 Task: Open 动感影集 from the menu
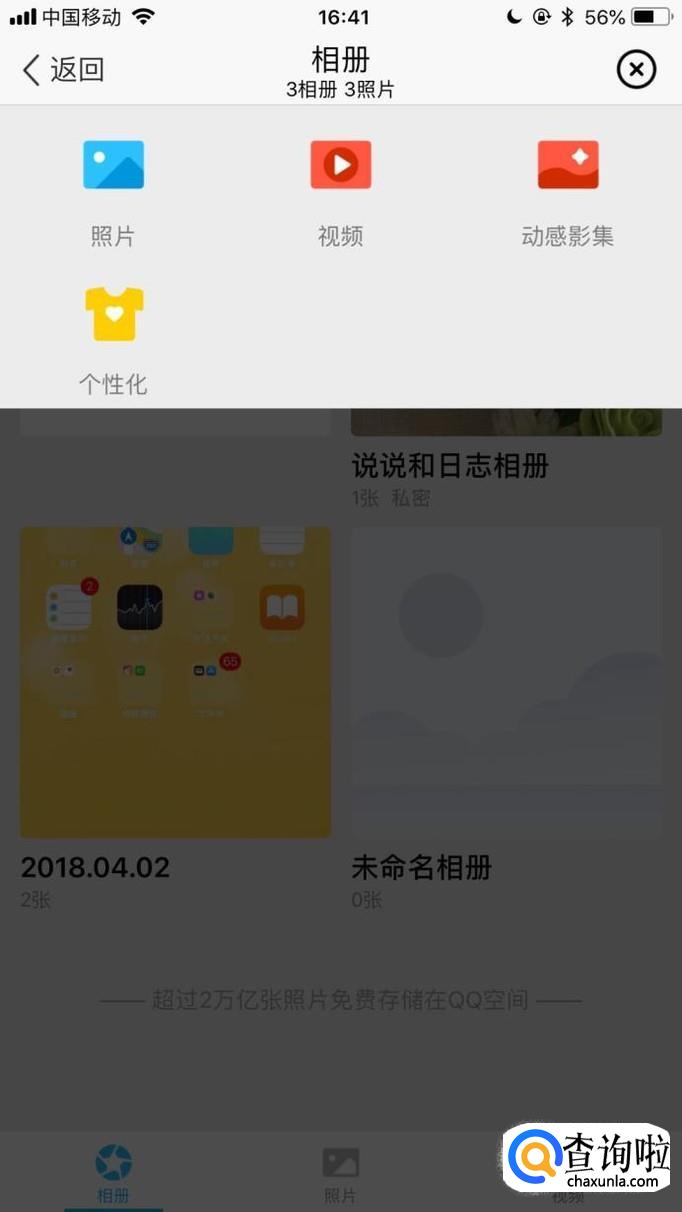[567, 190]
